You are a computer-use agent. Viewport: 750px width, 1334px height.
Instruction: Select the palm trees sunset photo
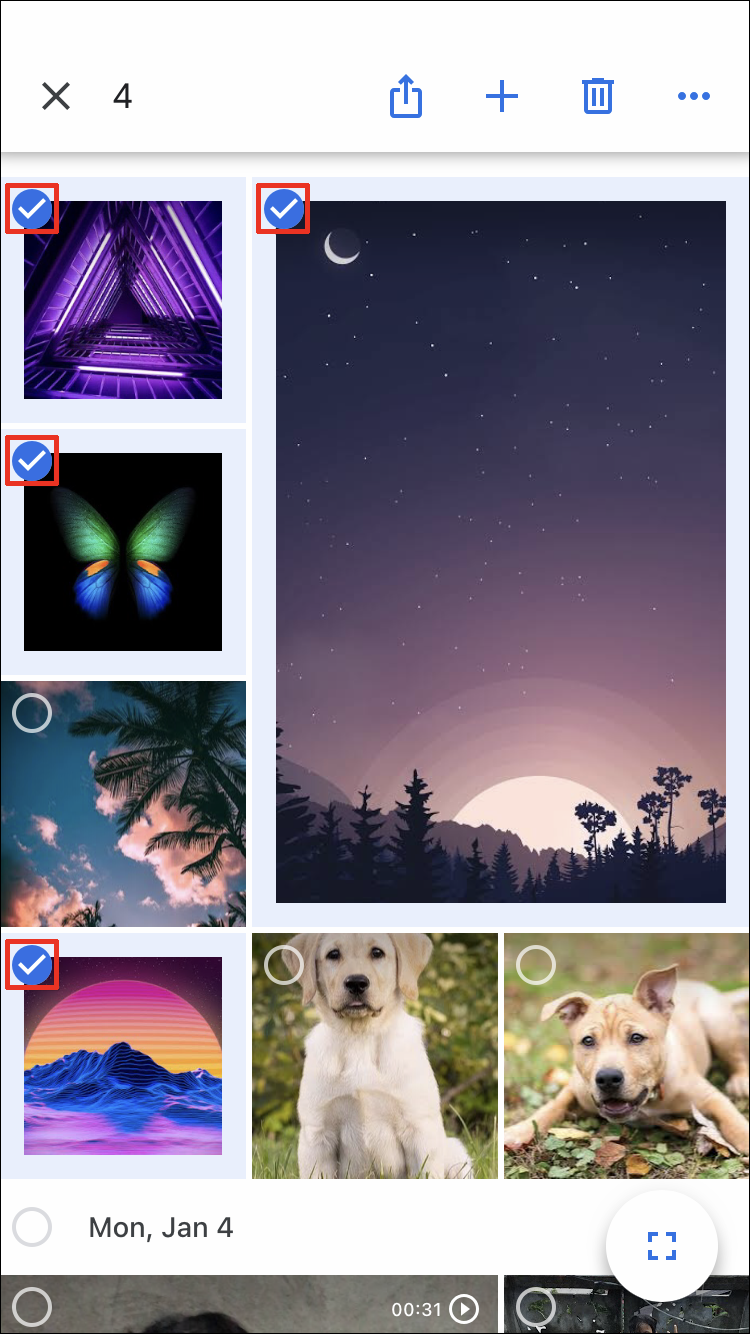click(x=32, y=713)
